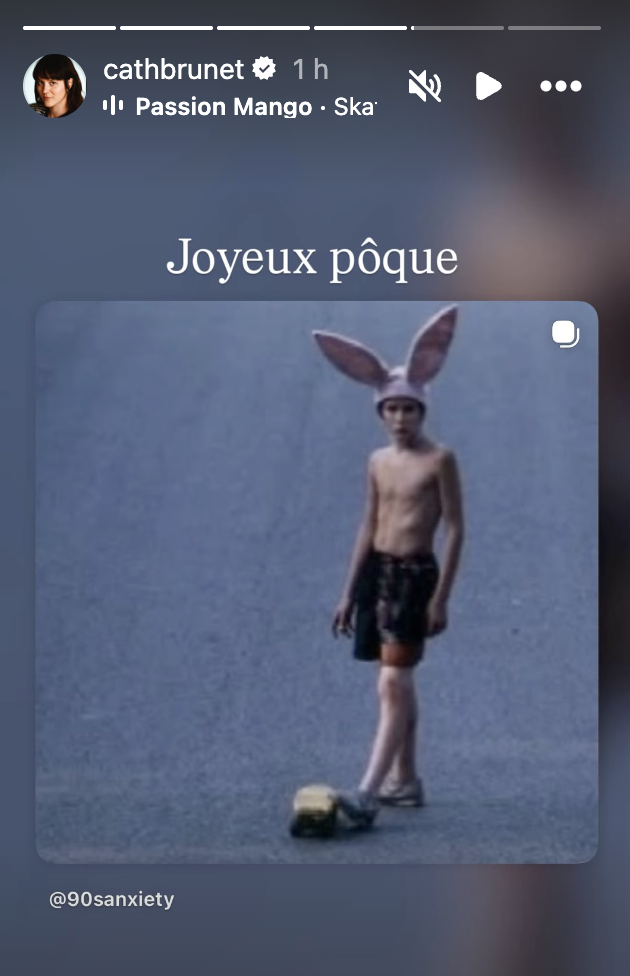Open the three-dot options menu
Screen dimensions: 630x976
pyautogui.click(x=560, y=86)
